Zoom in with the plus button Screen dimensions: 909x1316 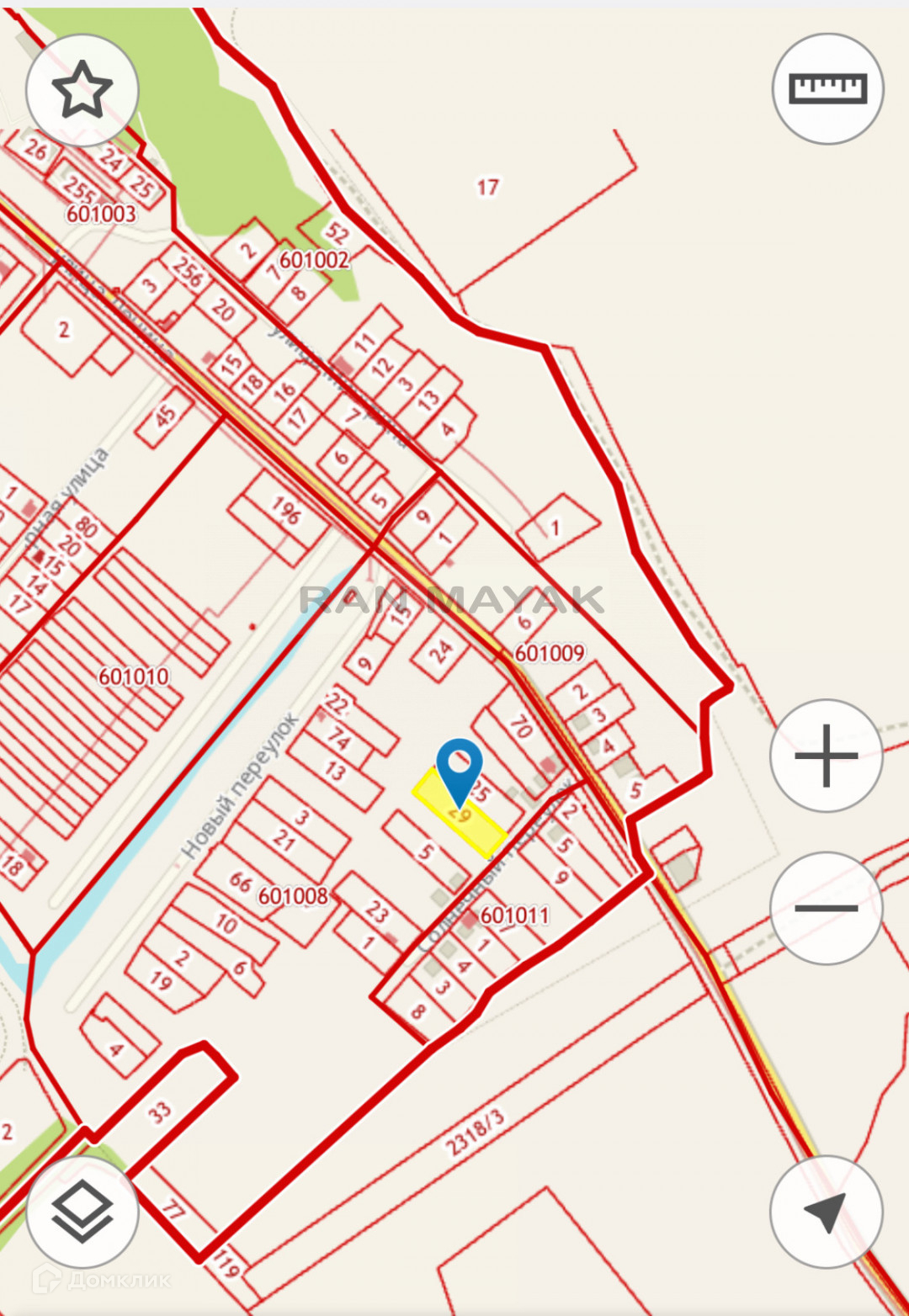pyautogui.click(x=826, y=755)
